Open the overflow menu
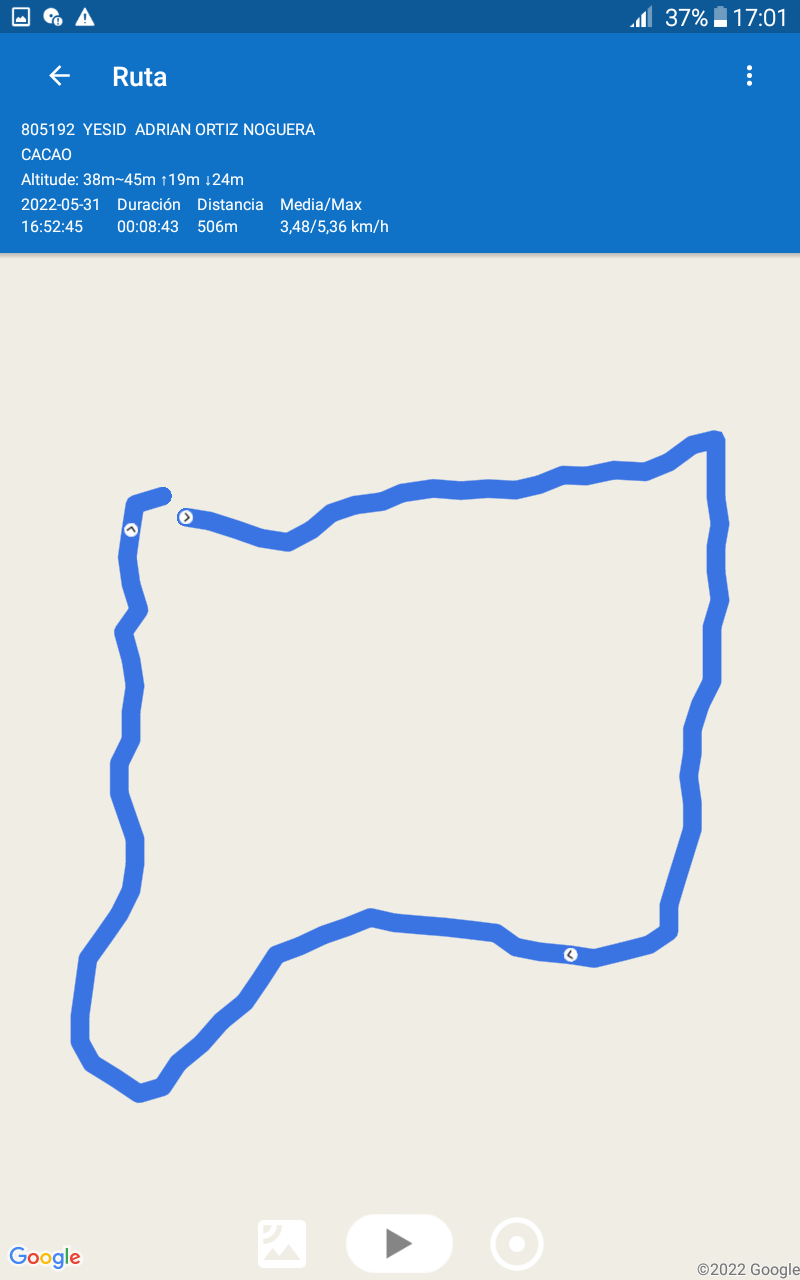Viewport: 800px width, 1280px height. [749, 76]
